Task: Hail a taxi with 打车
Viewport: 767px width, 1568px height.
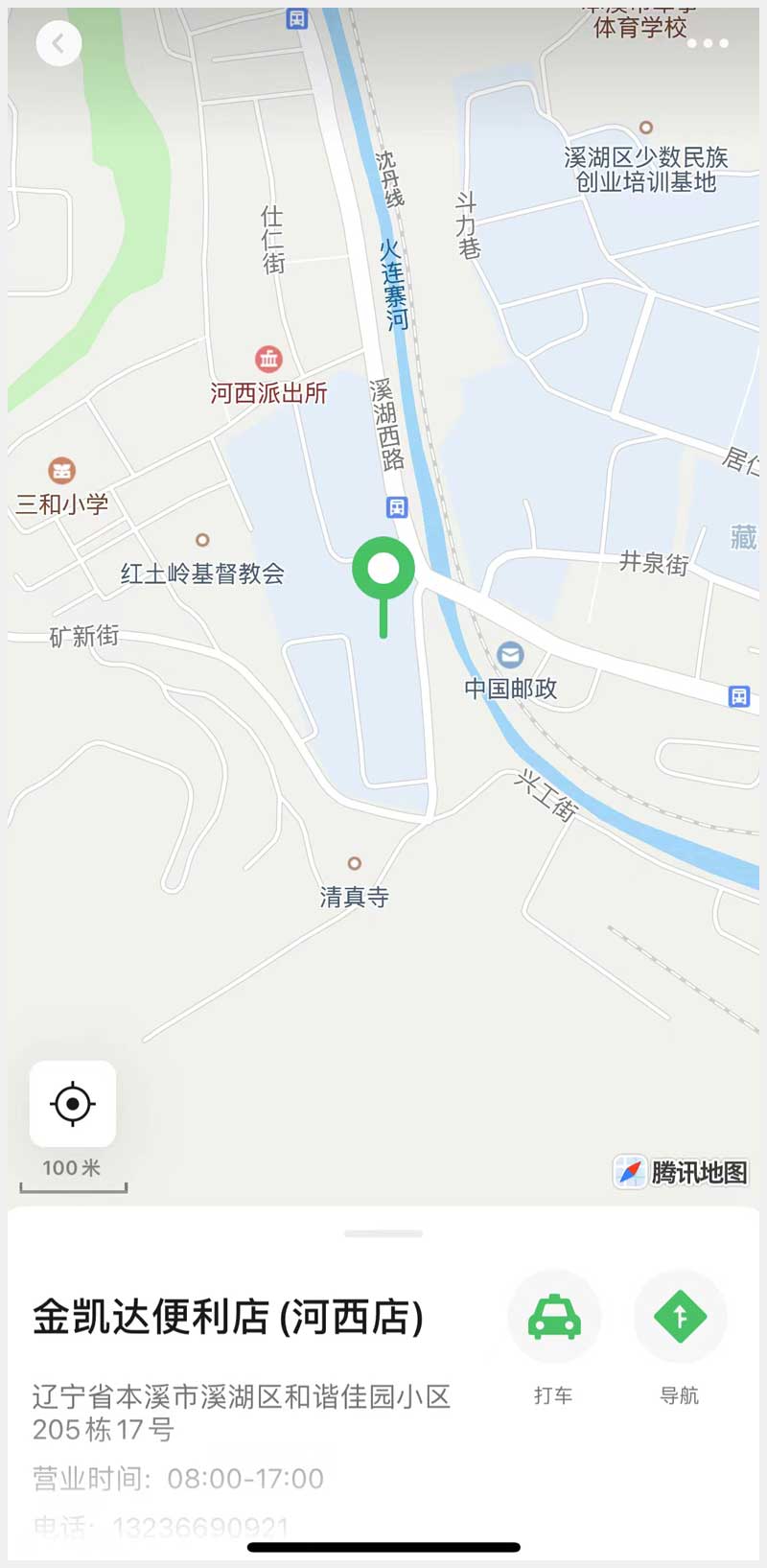Action: point(554,1317)
